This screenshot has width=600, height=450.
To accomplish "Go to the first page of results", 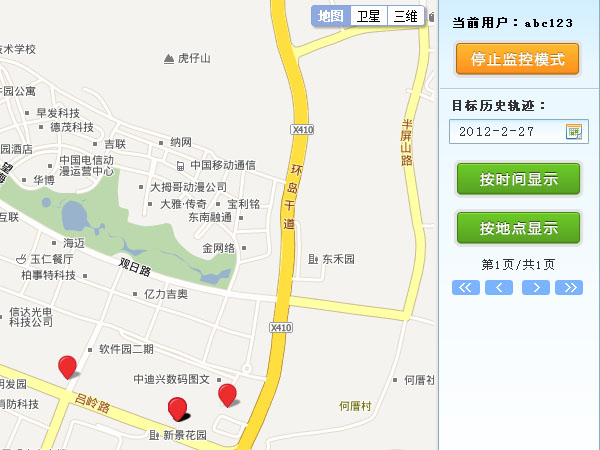I will pyautogui.click(x=467, y=287).
